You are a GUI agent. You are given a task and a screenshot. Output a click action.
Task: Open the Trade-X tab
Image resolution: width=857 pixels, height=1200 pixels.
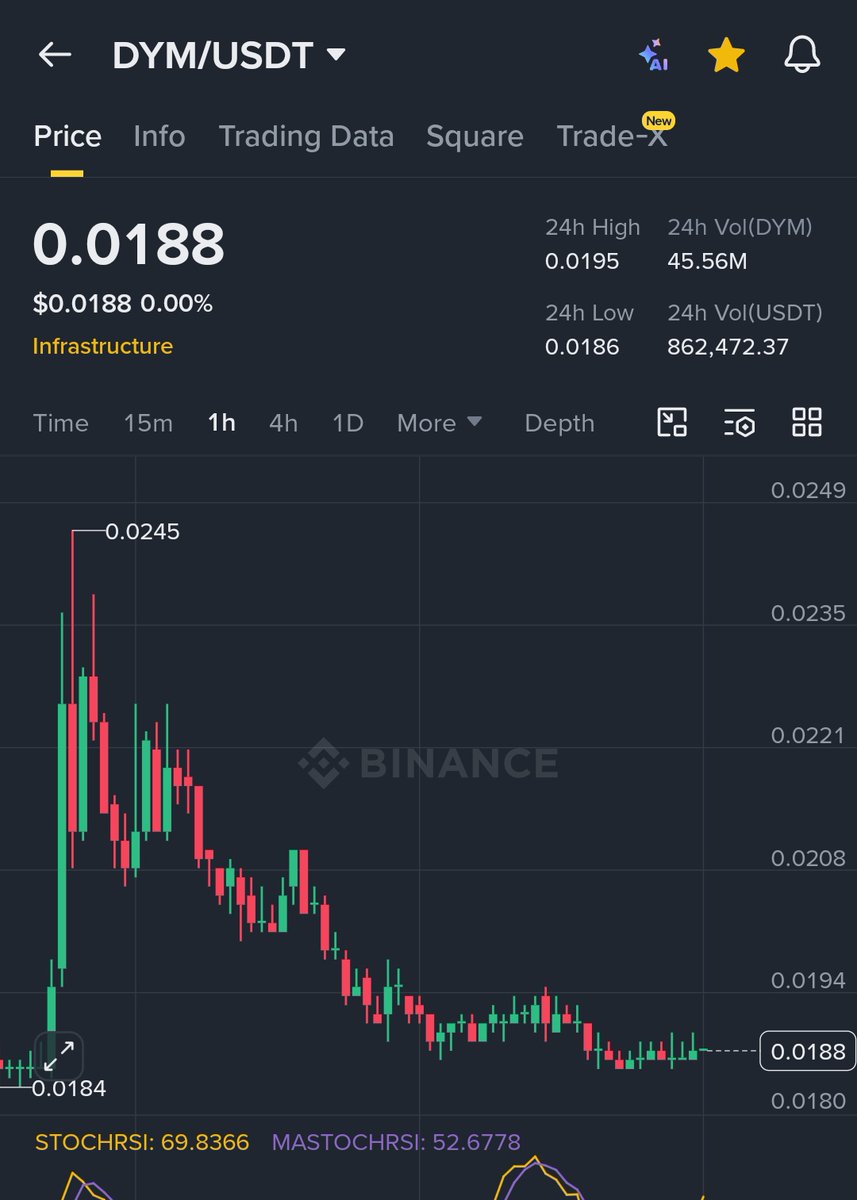pyautogui.click(x=611, y=136)
